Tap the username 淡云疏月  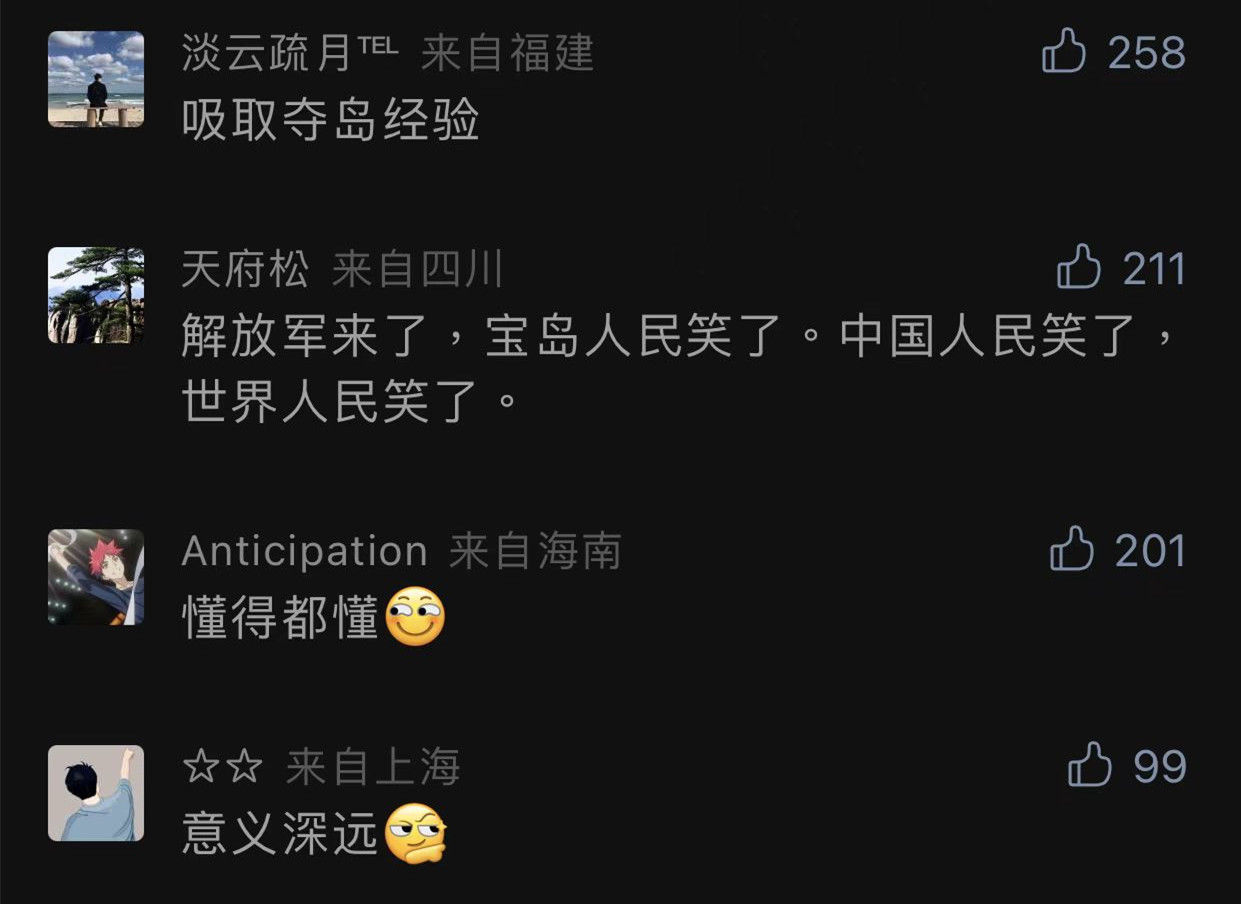266,53
